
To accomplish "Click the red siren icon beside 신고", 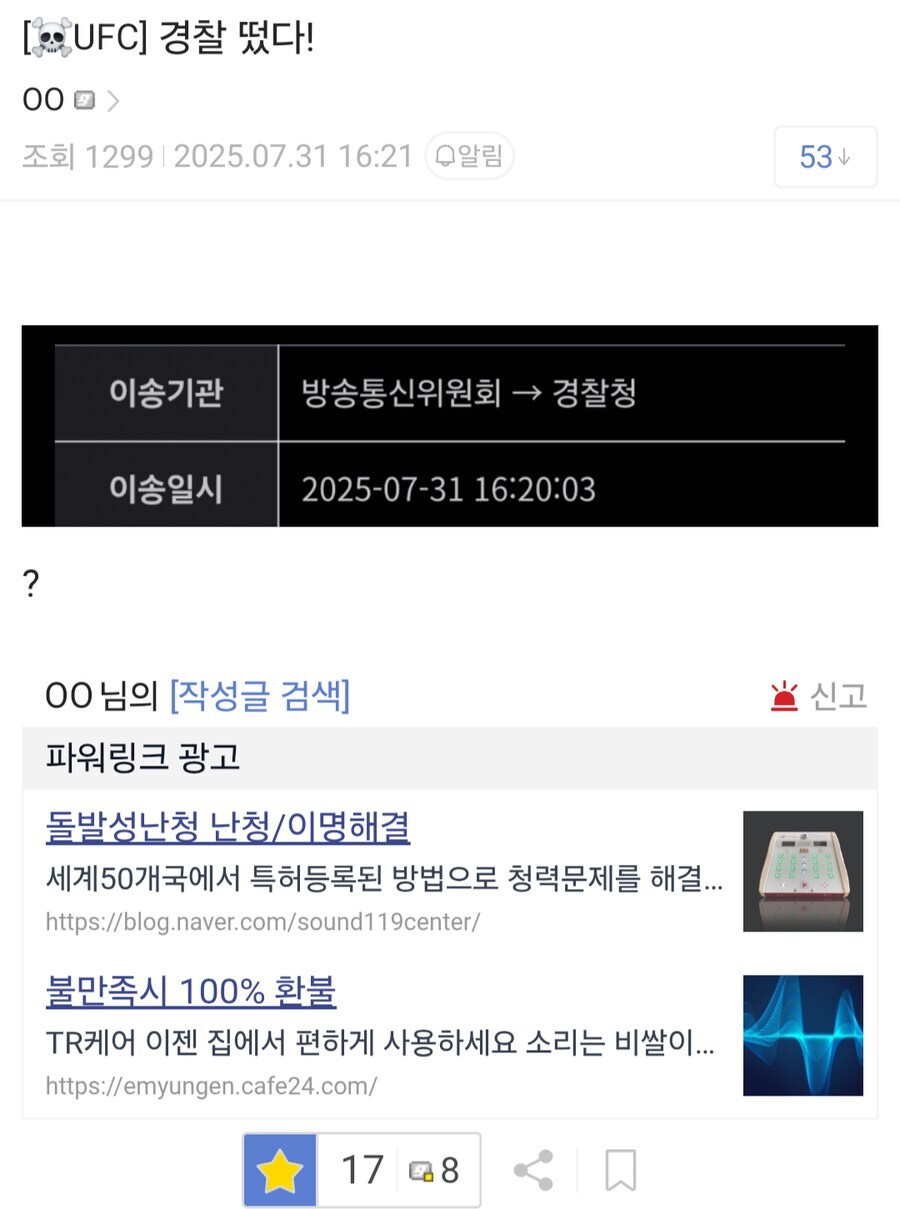I will 786,694.
